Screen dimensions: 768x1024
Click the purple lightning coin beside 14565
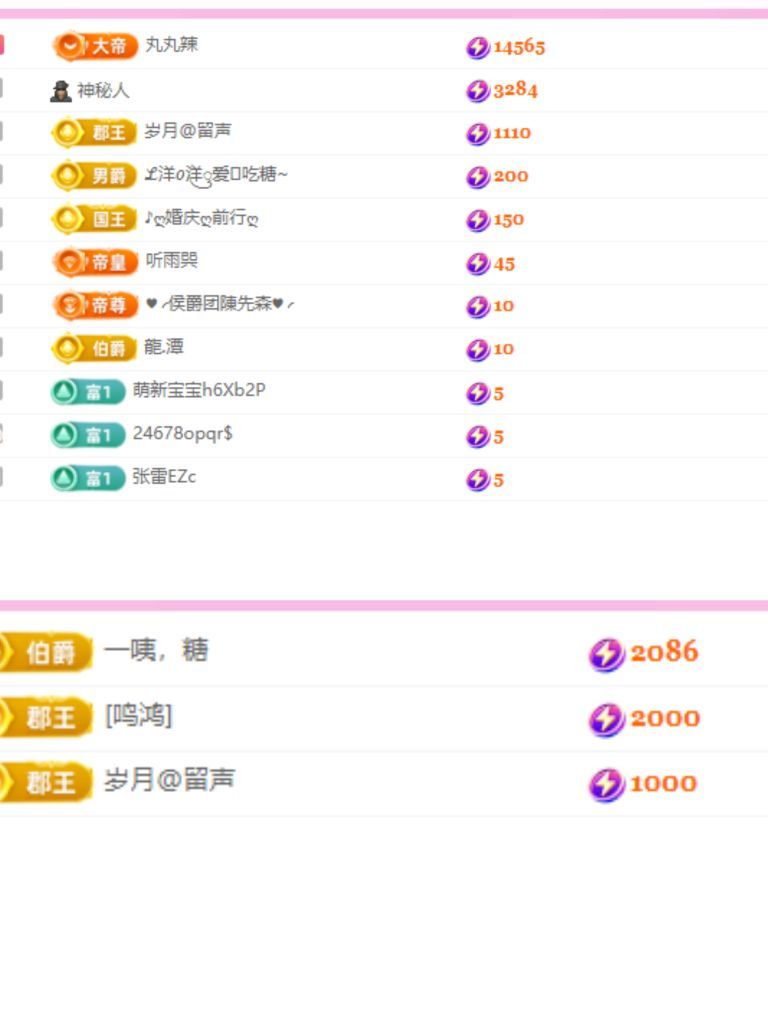tap(479, 44)
